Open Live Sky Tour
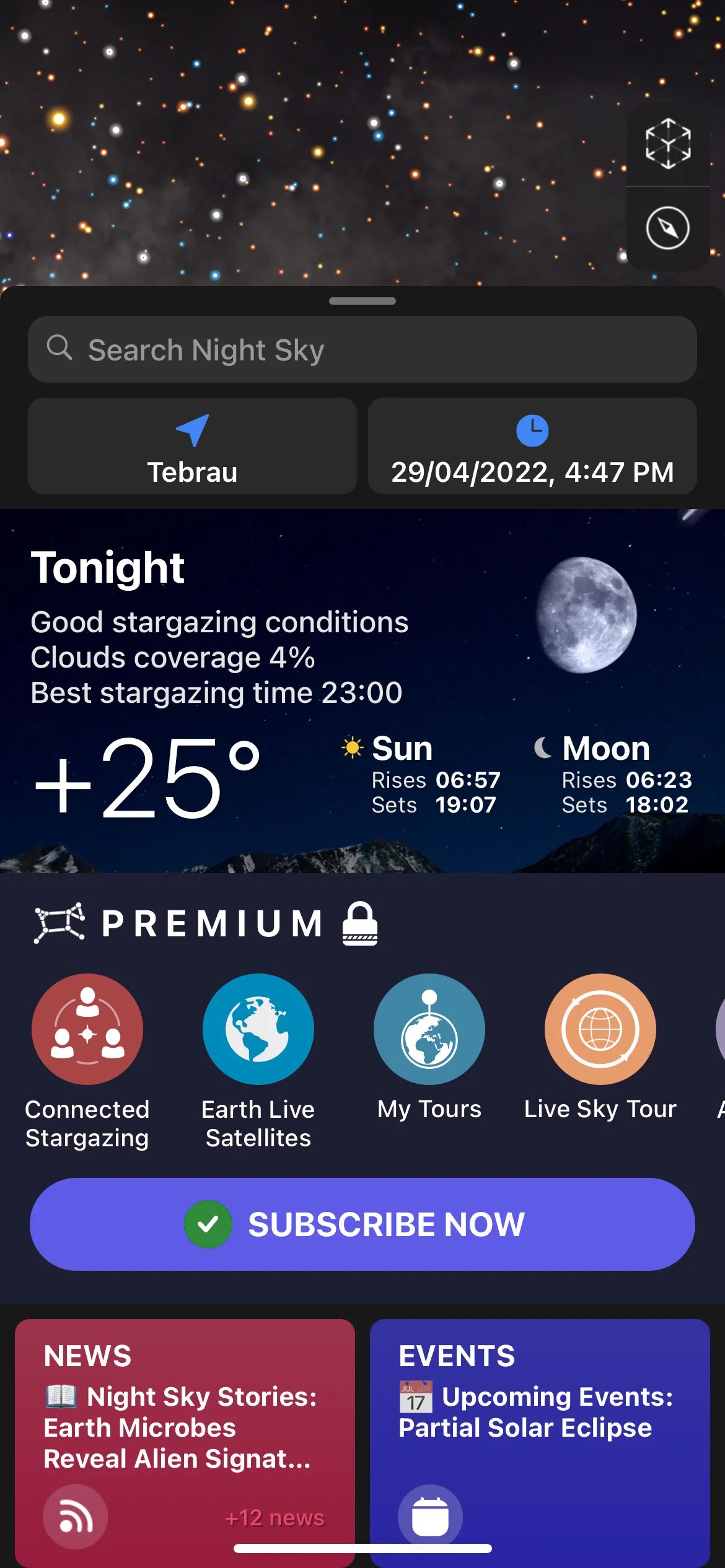Viewport: 725px width, 1568px height. click(x=600, y=1028)
